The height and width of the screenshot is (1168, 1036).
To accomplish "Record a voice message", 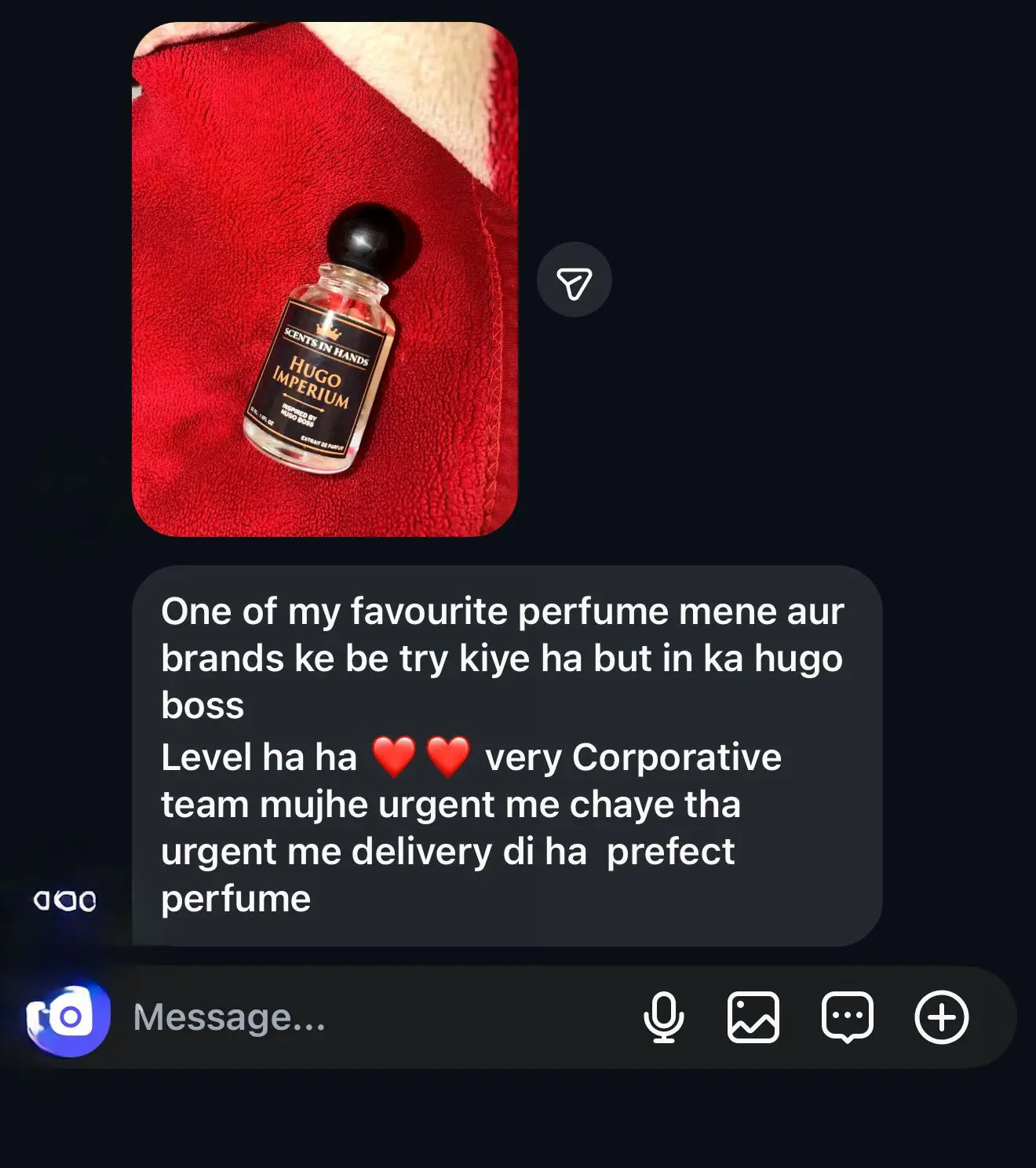I will (x=663, y=1017).
